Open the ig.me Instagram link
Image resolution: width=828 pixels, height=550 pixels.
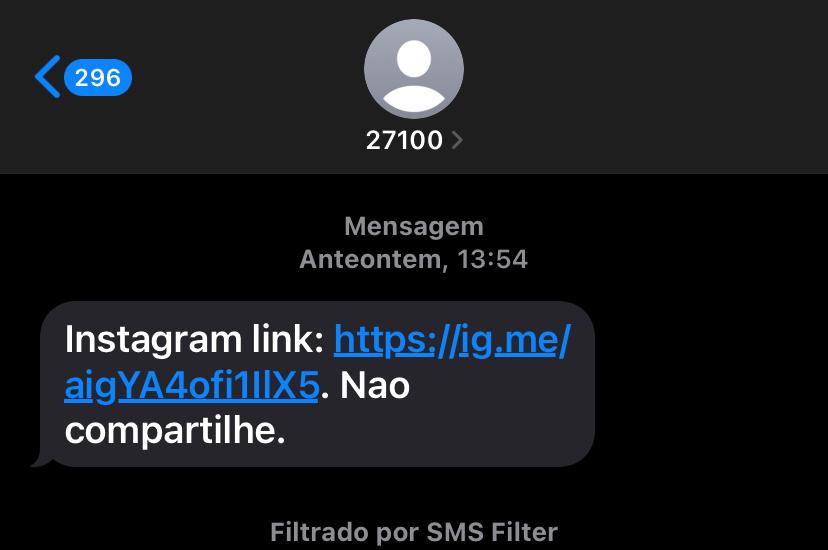451,342
